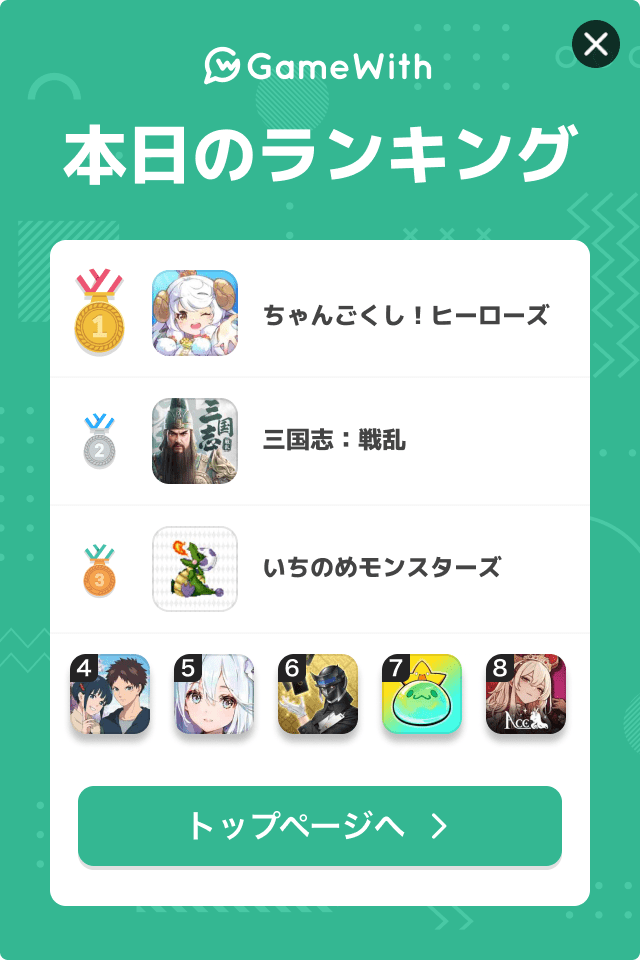
Task: Open the game ranked number 7
Action: pyautogui.click(x=422, y=694)
